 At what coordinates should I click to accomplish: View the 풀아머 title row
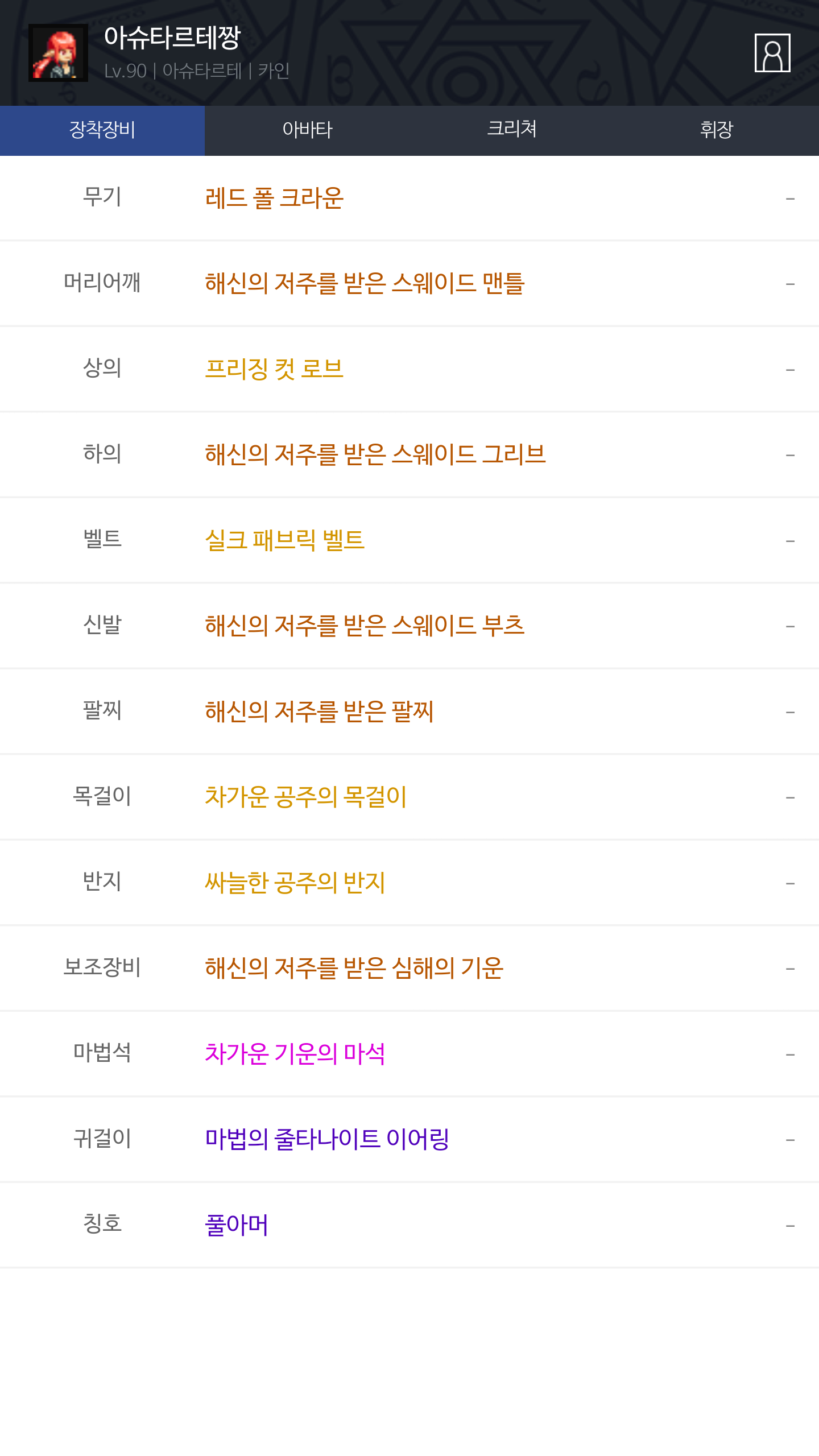point(409,1225)
